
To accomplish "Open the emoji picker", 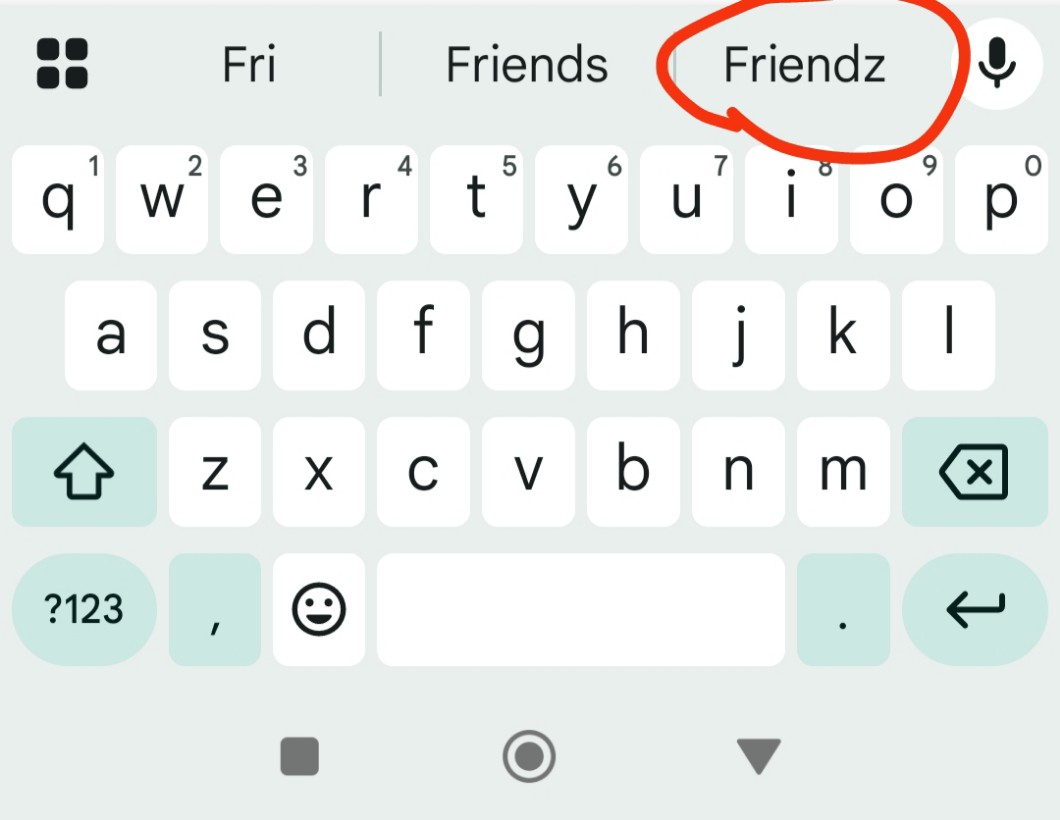I will 318,609.
